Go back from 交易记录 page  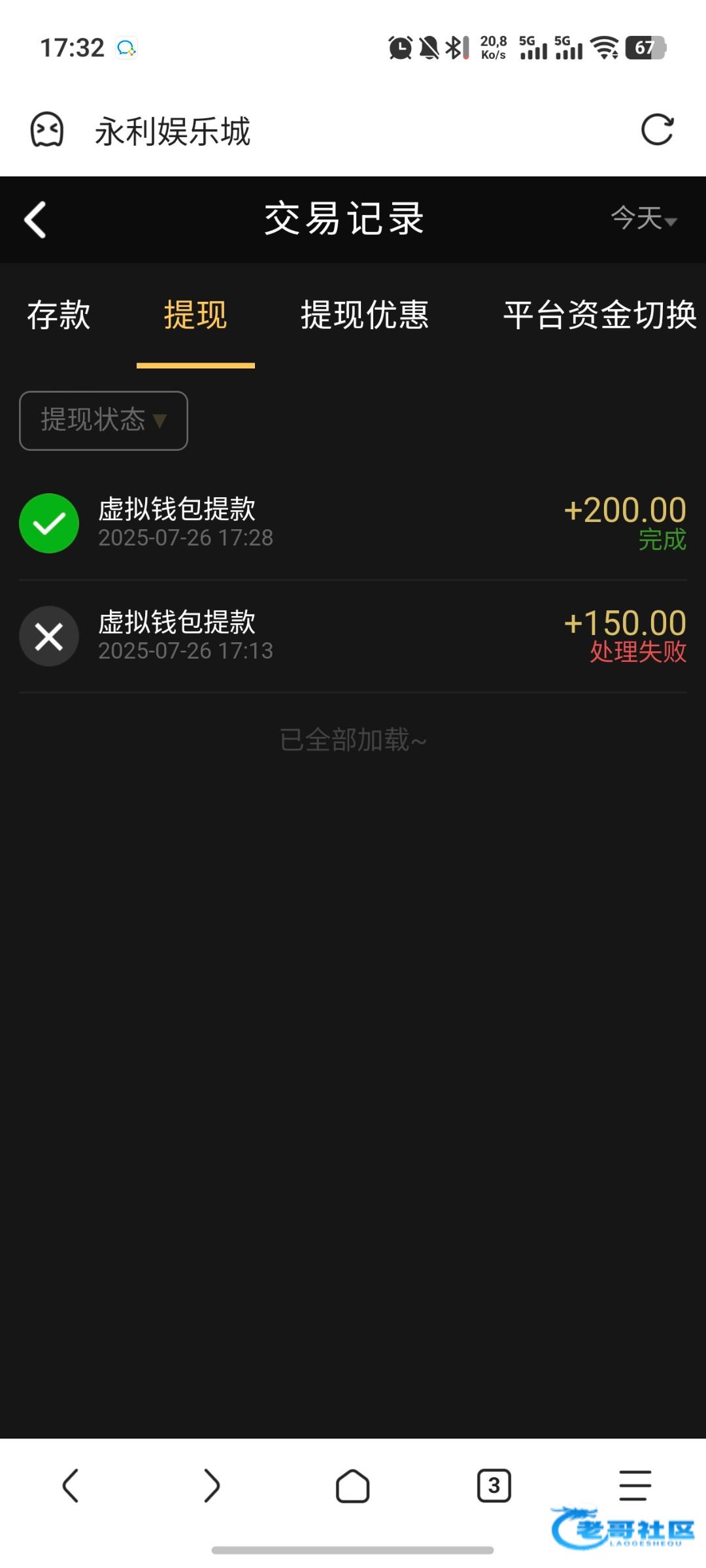35,220
